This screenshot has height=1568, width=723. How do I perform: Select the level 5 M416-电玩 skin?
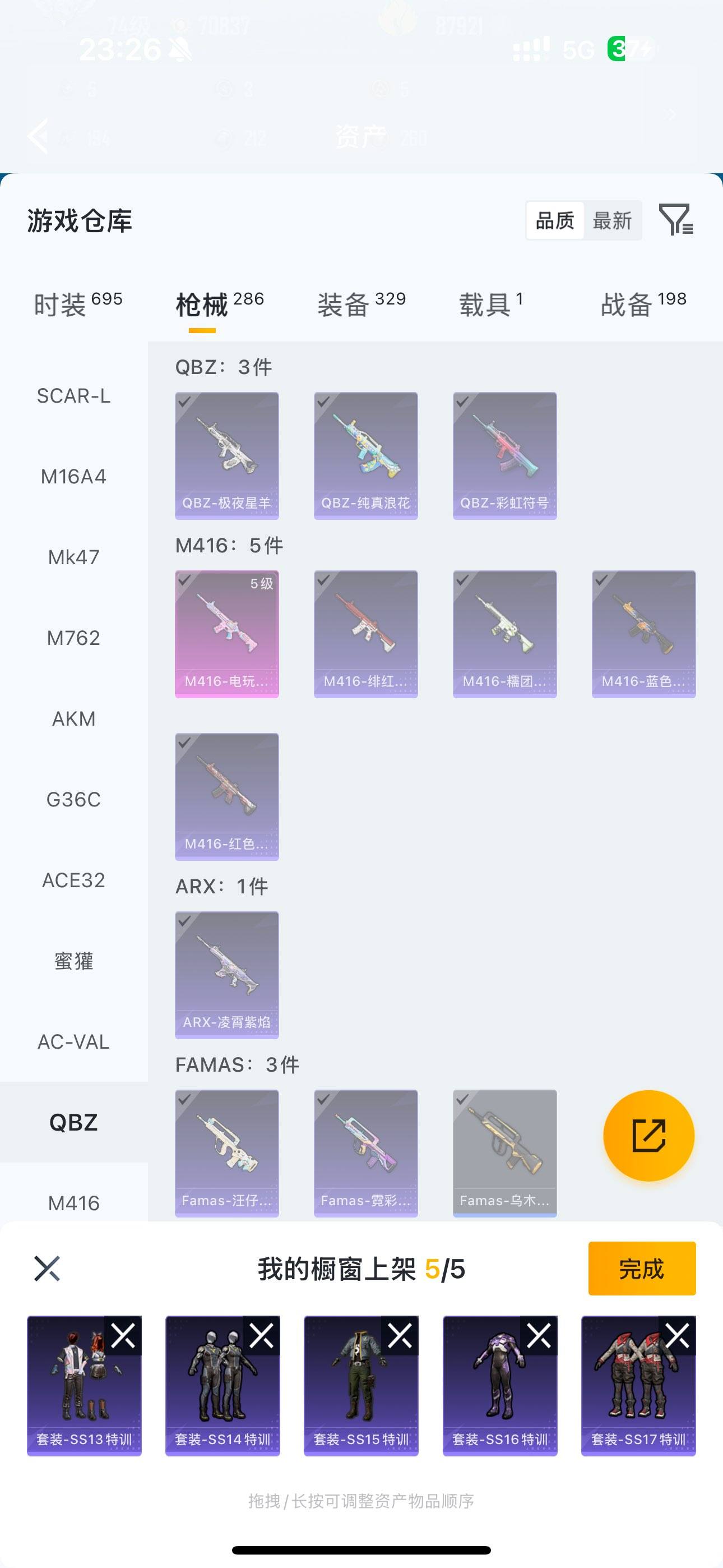[x=227, y=634]
